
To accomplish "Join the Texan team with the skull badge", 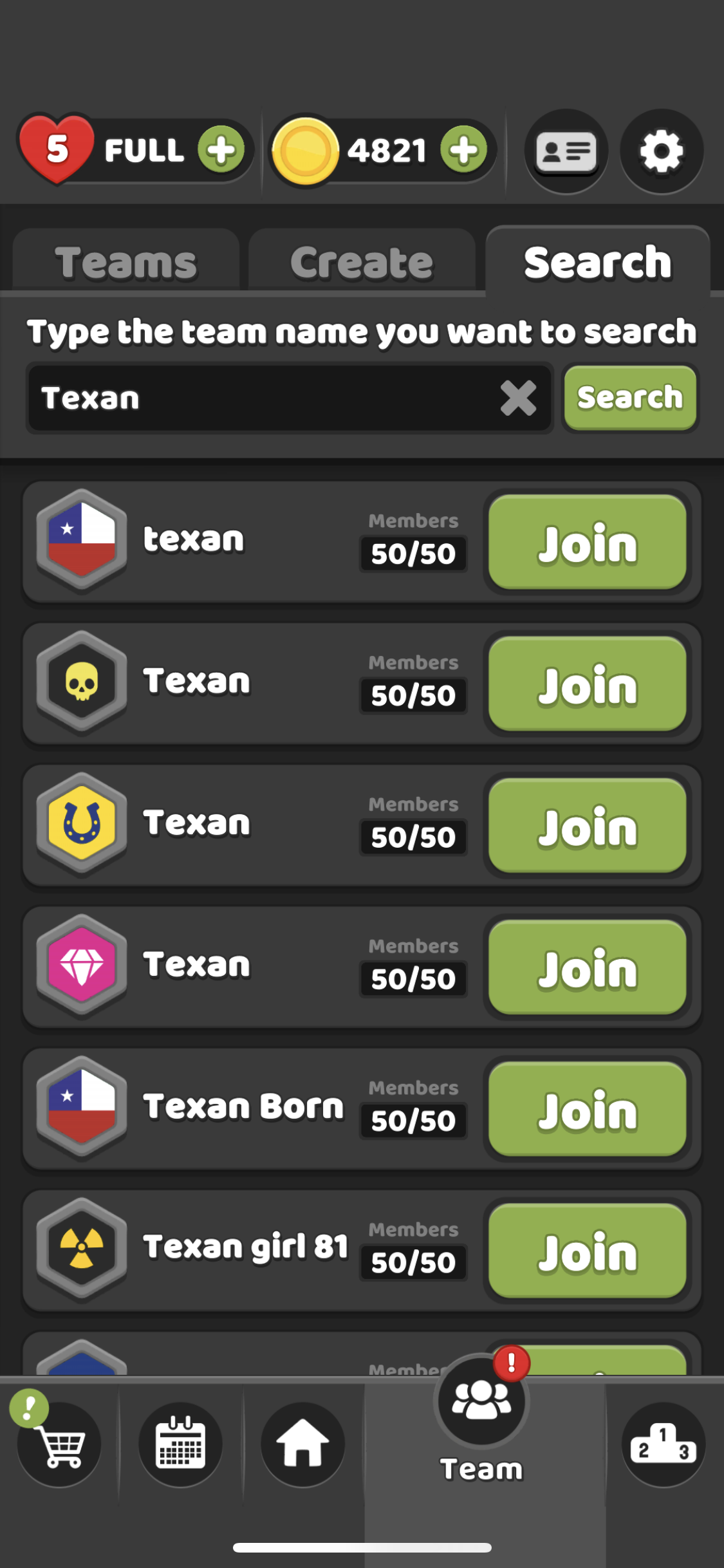I will tap(587, 684).
